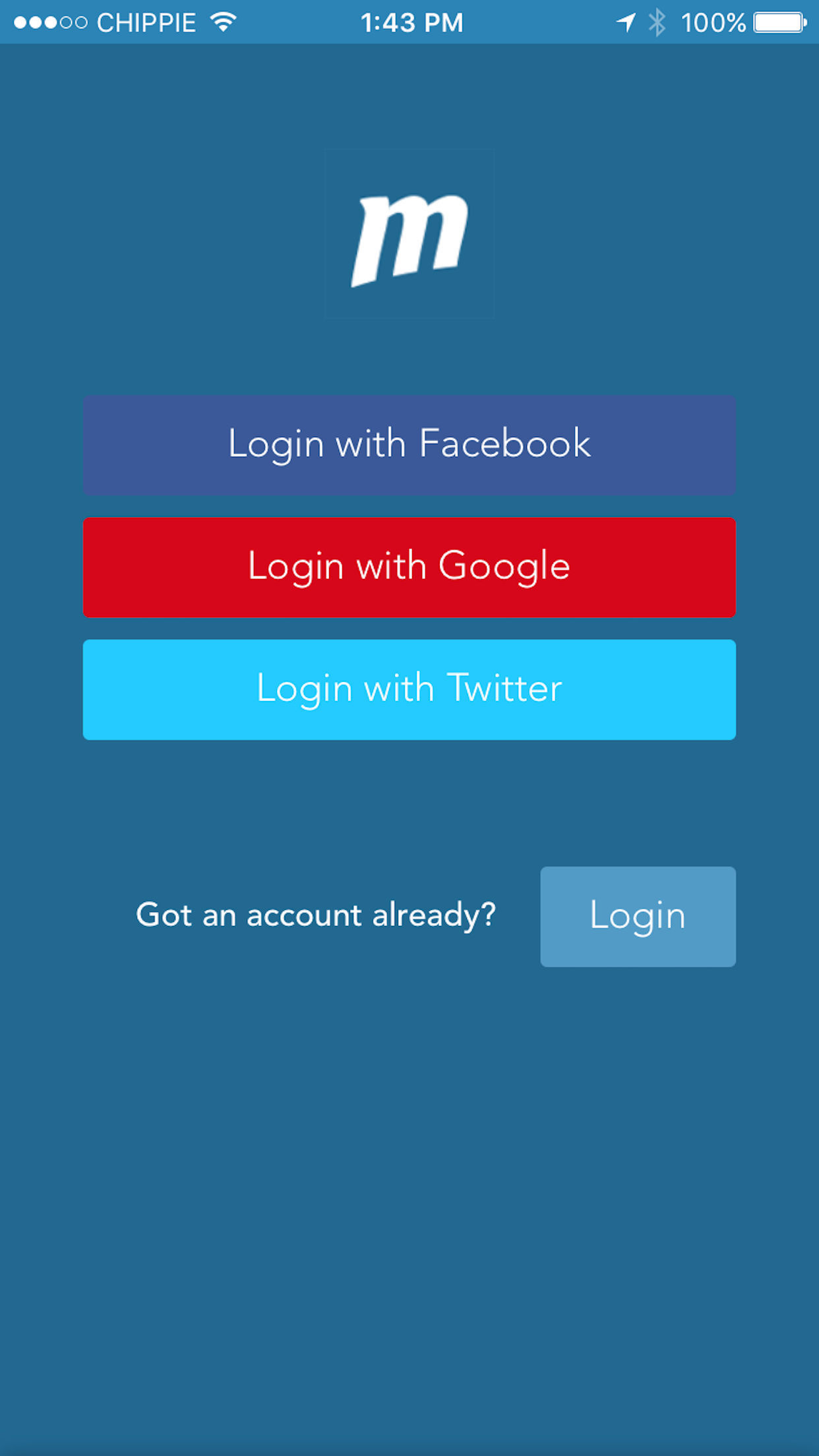
Task: Choose Login with Google
Action: (x=409, y=567)
